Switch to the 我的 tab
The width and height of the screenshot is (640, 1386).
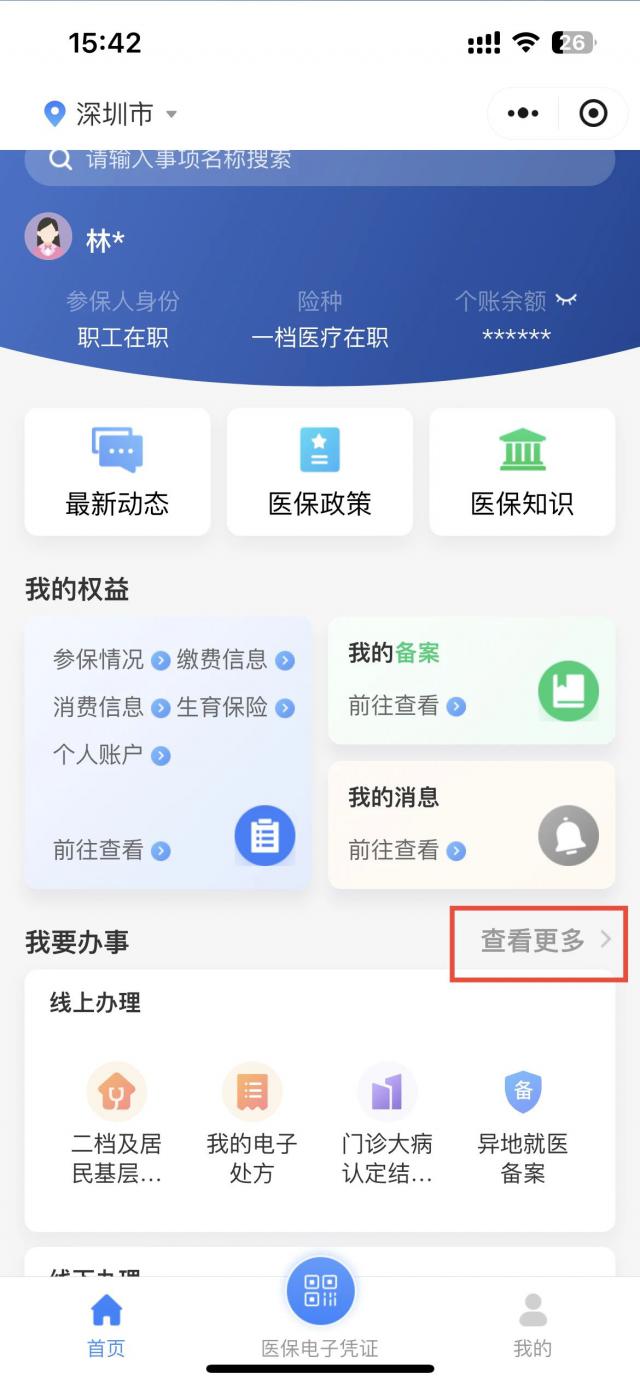point(532,1324)
